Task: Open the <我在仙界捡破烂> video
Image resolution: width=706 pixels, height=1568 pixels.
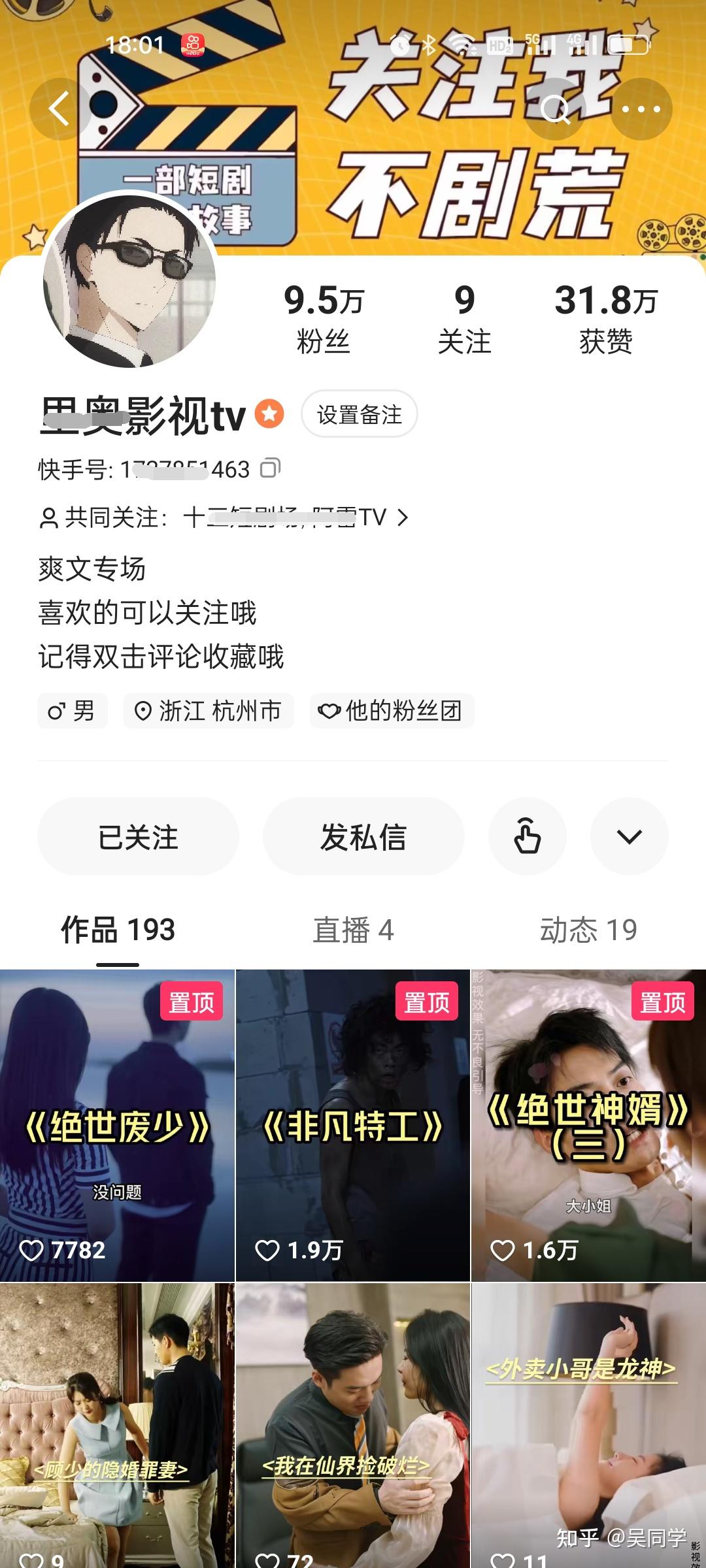Action: (x=353, y=1424)
